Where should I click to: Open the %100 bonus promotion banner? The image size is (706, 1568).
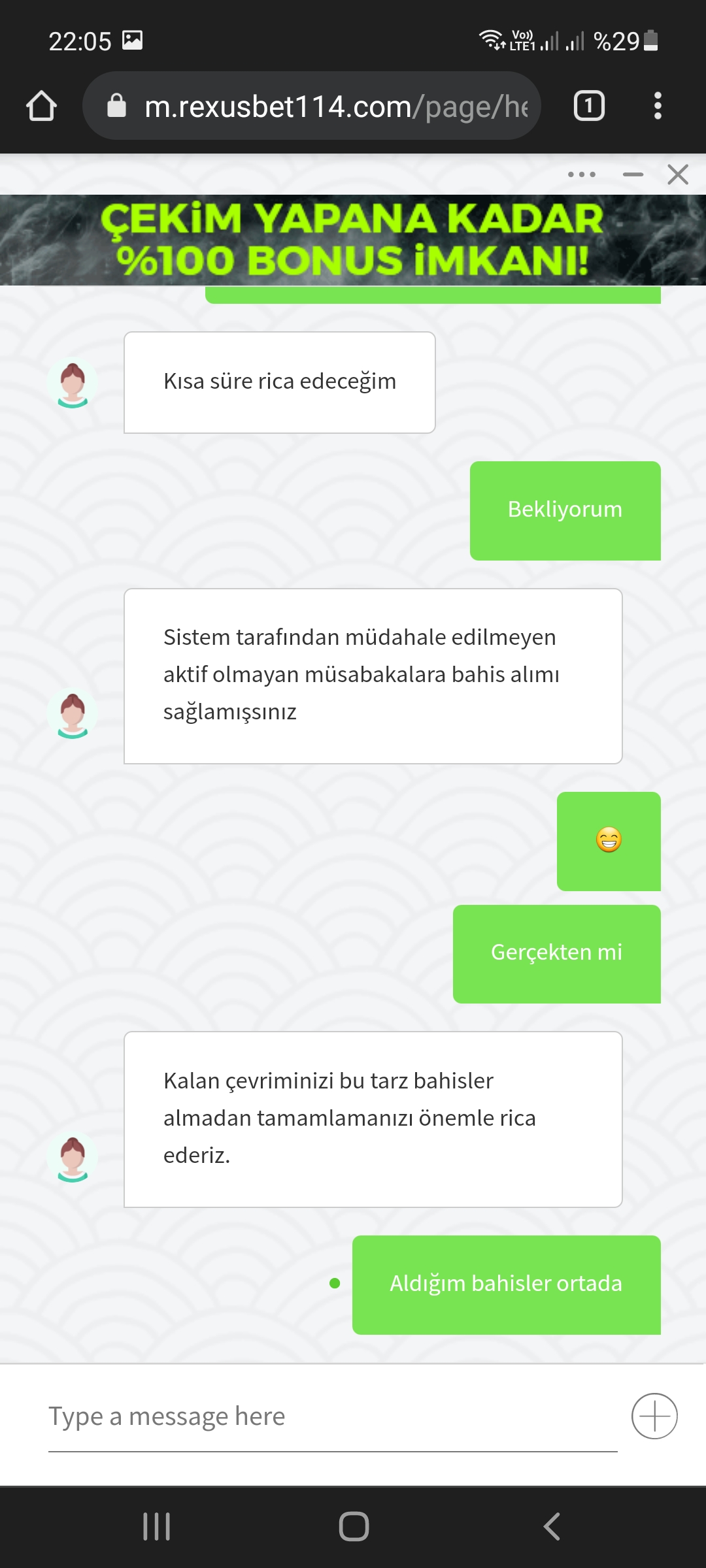[x=353, y=240]
